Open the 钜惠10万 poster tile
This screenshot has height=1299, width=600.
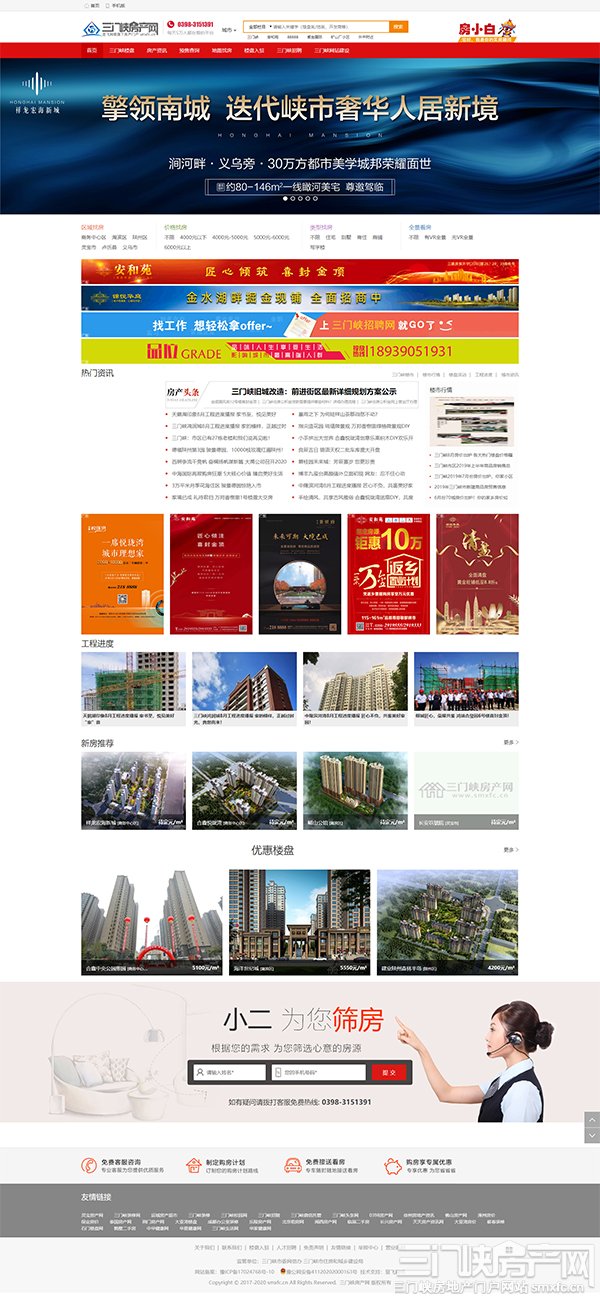point(388,574)
